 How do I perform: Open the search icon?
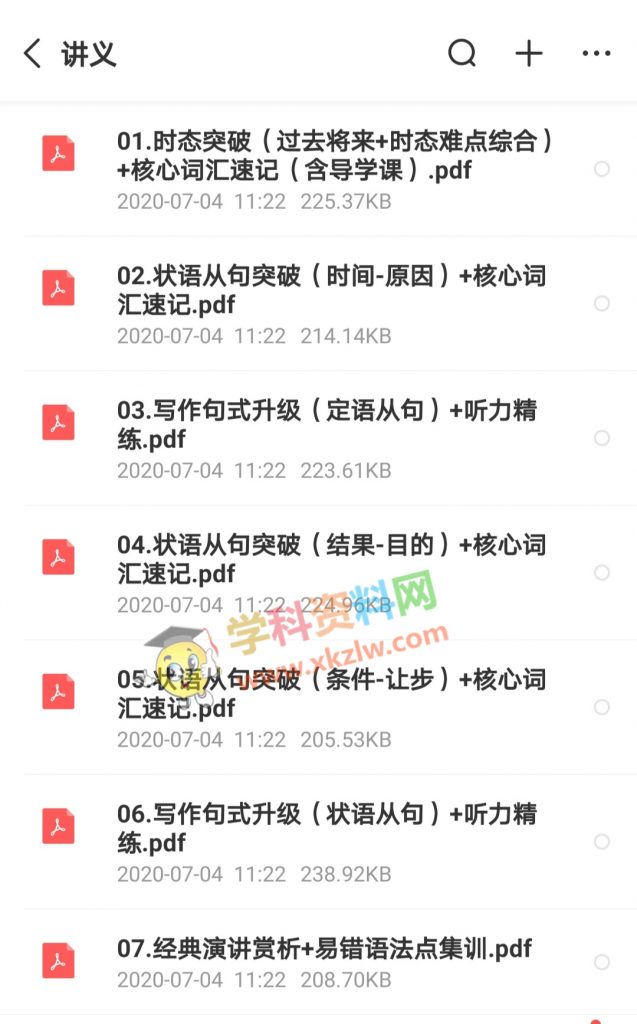tap(462, 53)
